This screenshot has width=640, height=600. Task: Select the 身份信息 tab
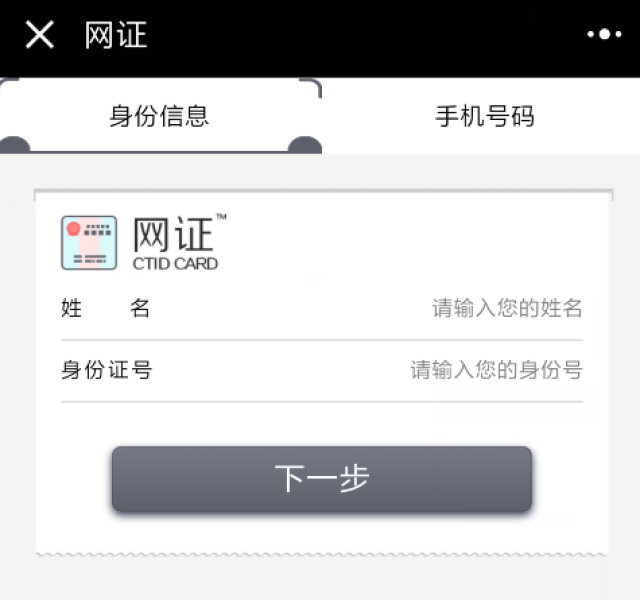pos(160,116)
